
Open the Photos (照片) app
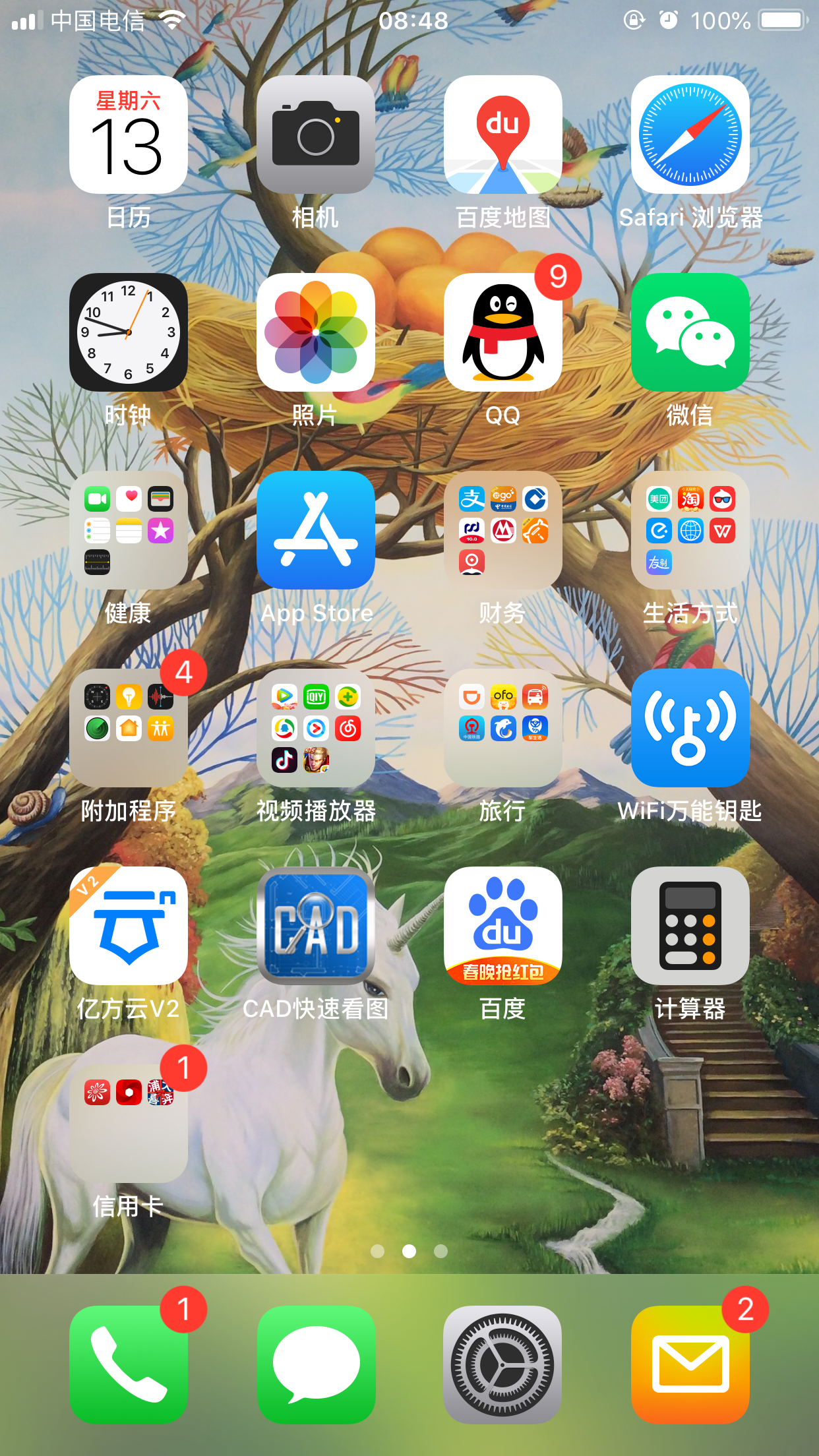pos(316,332)
